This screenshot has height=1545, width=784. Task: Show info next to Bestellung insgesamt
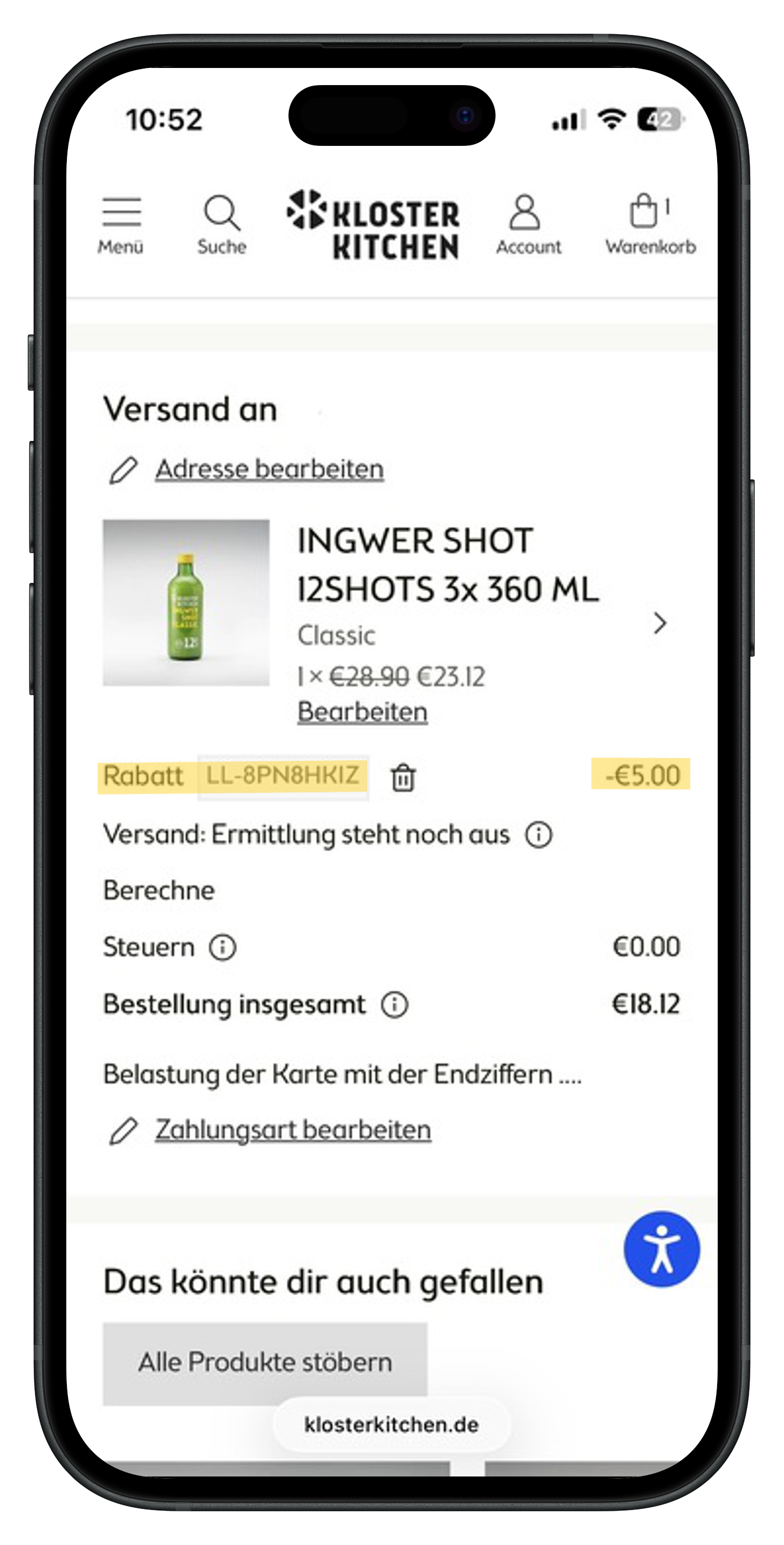coord(394,1004)
